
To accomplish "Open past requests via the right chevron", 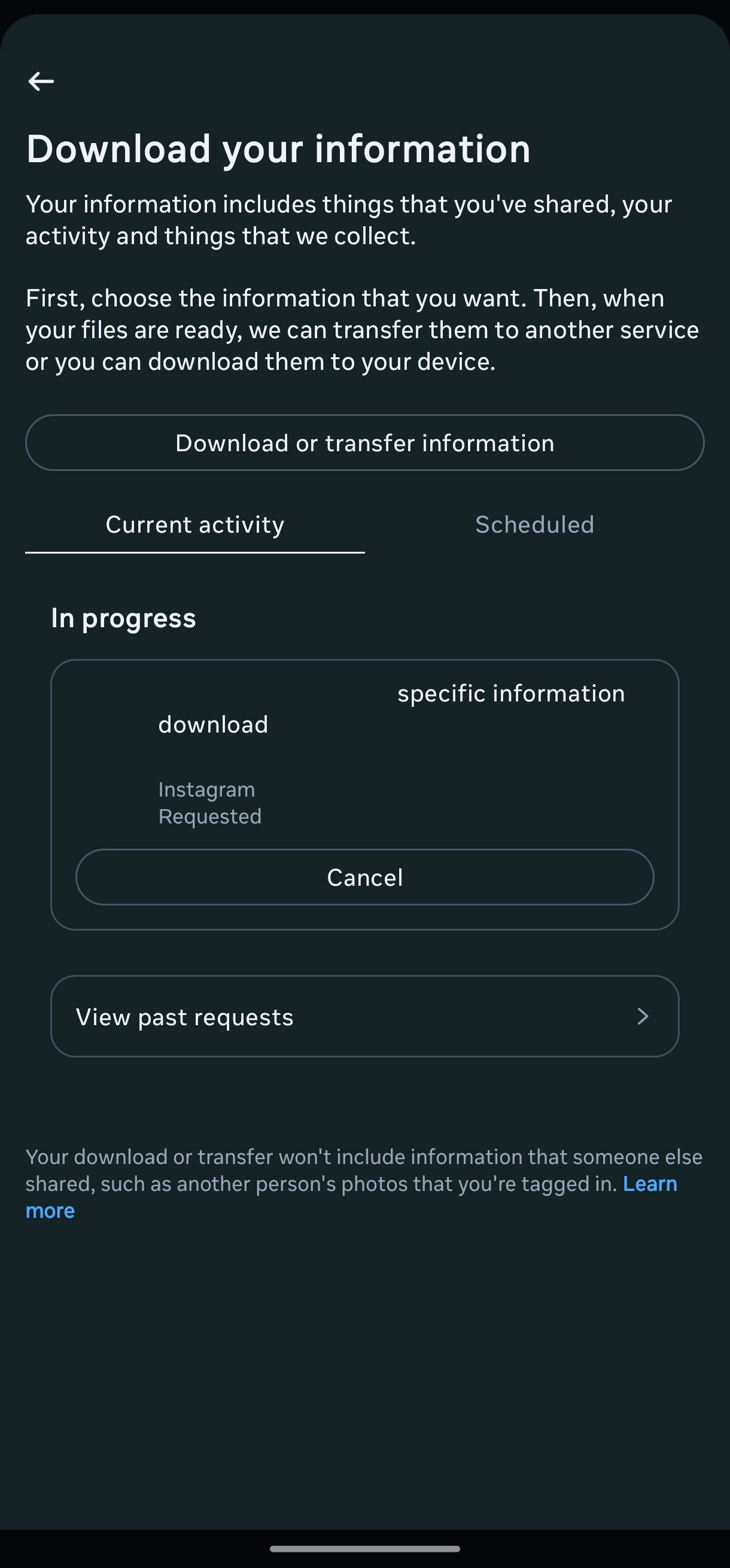I will pyautogui.click(x=643, y=1017).
